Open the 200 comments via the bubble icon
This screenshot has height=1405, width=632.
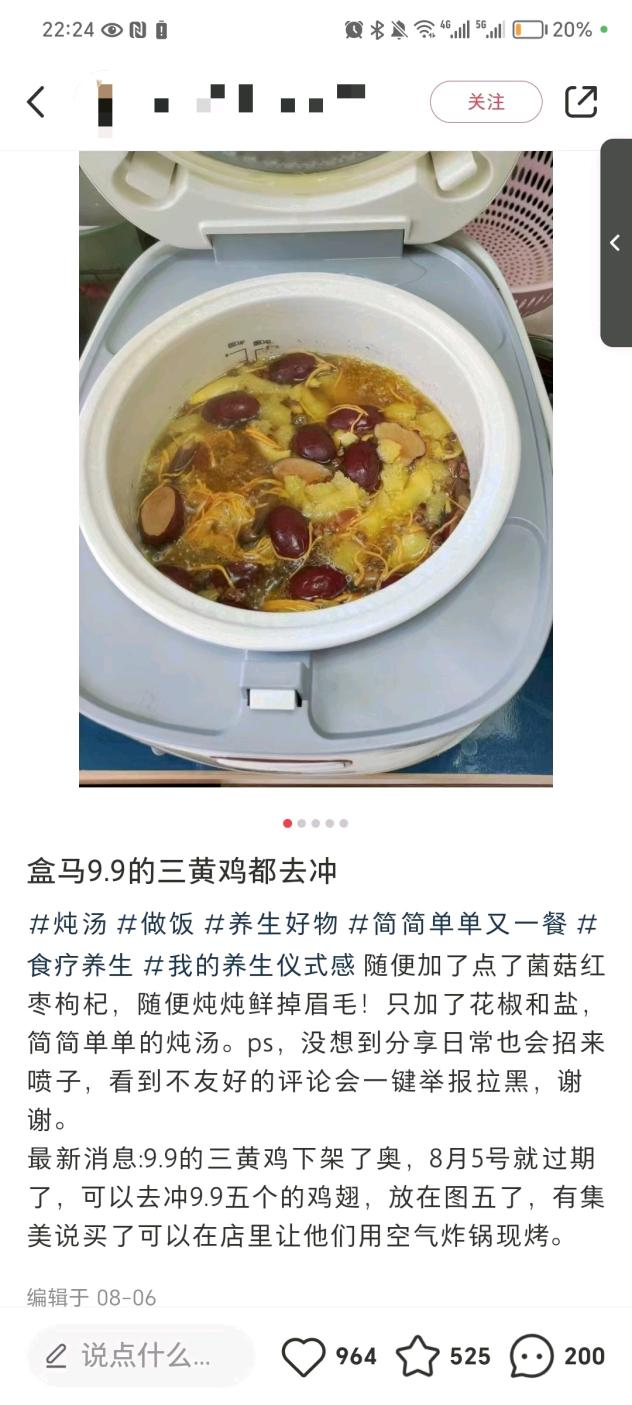(532, 1357)
